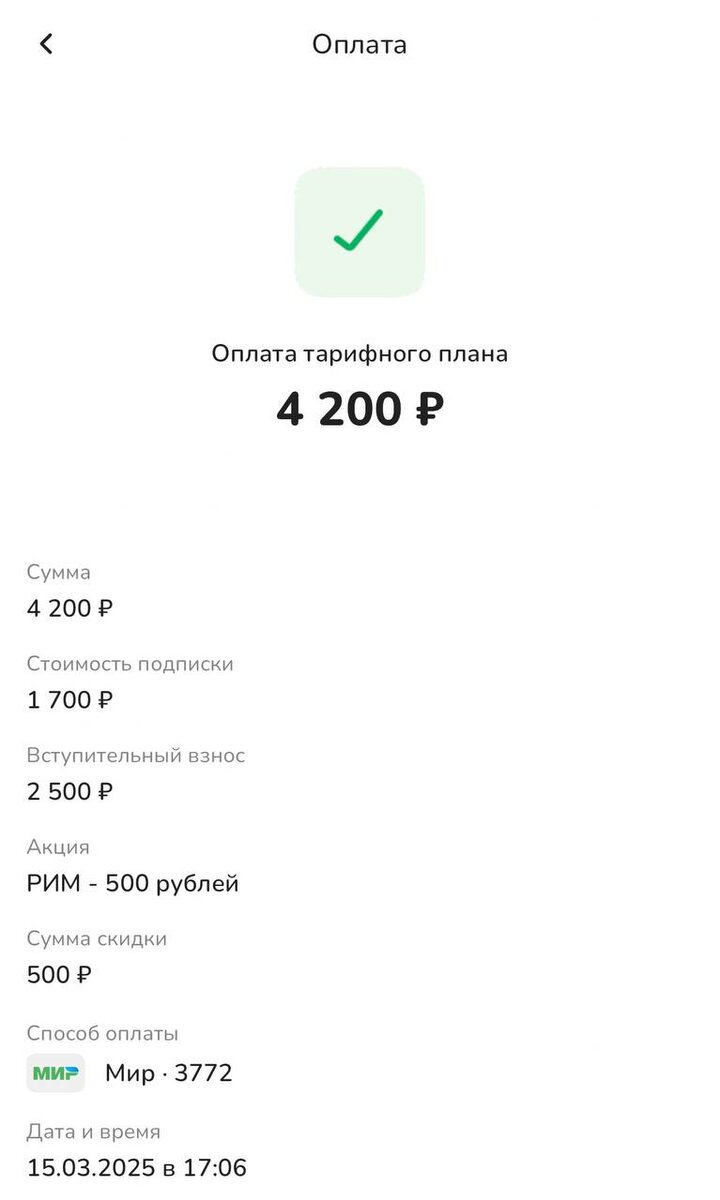The height and width of the screenshot is (1200, 720).
Task: Tap the back arrow icon
Action: [x=45, y=44]
